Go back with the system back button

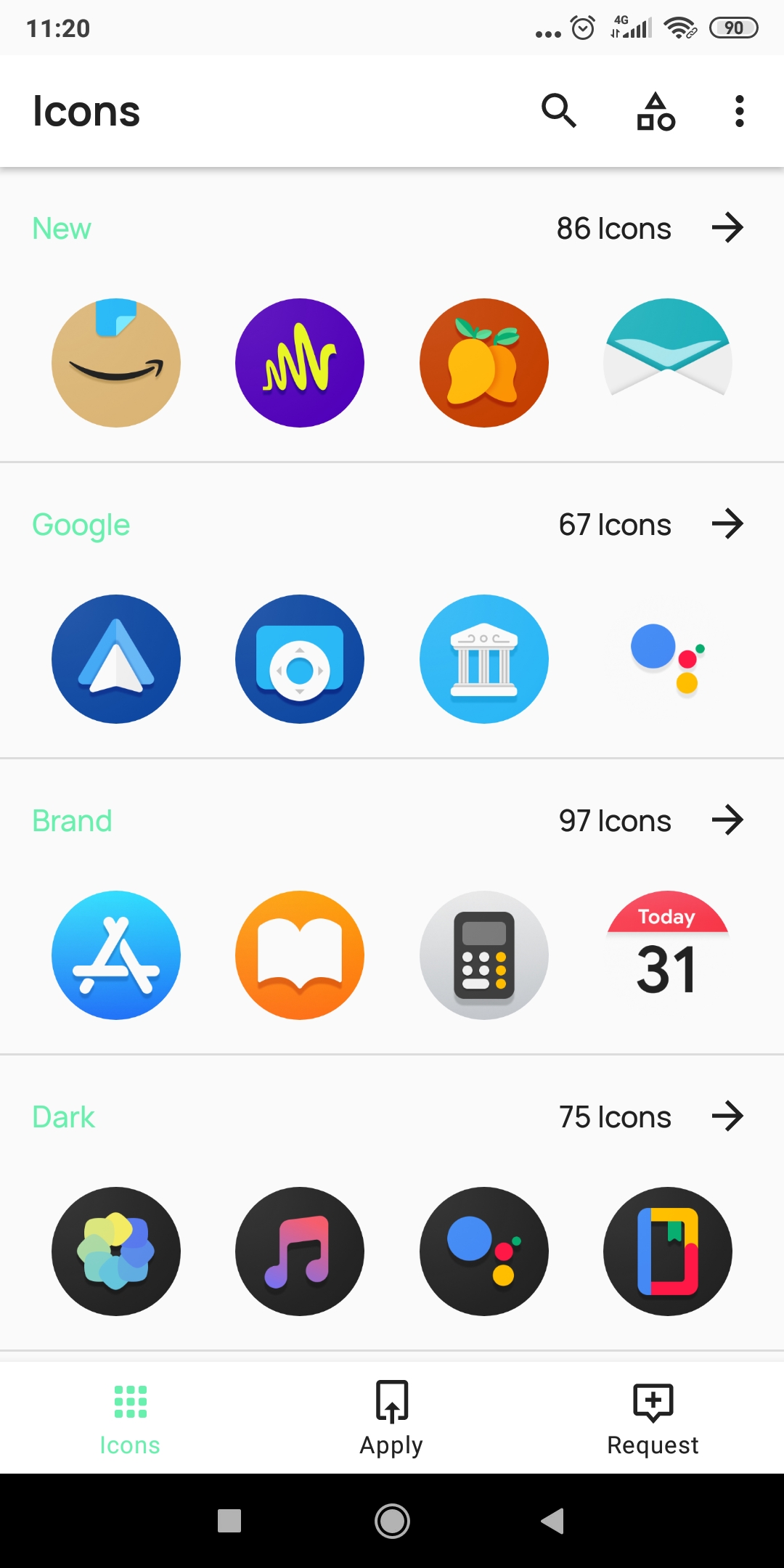tap(552, 1520)
